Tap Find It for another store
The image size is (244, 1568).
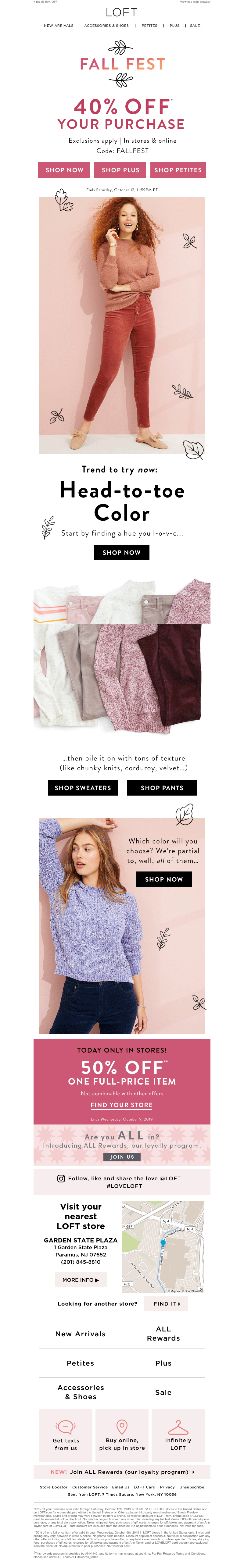tap(166, 1303)
